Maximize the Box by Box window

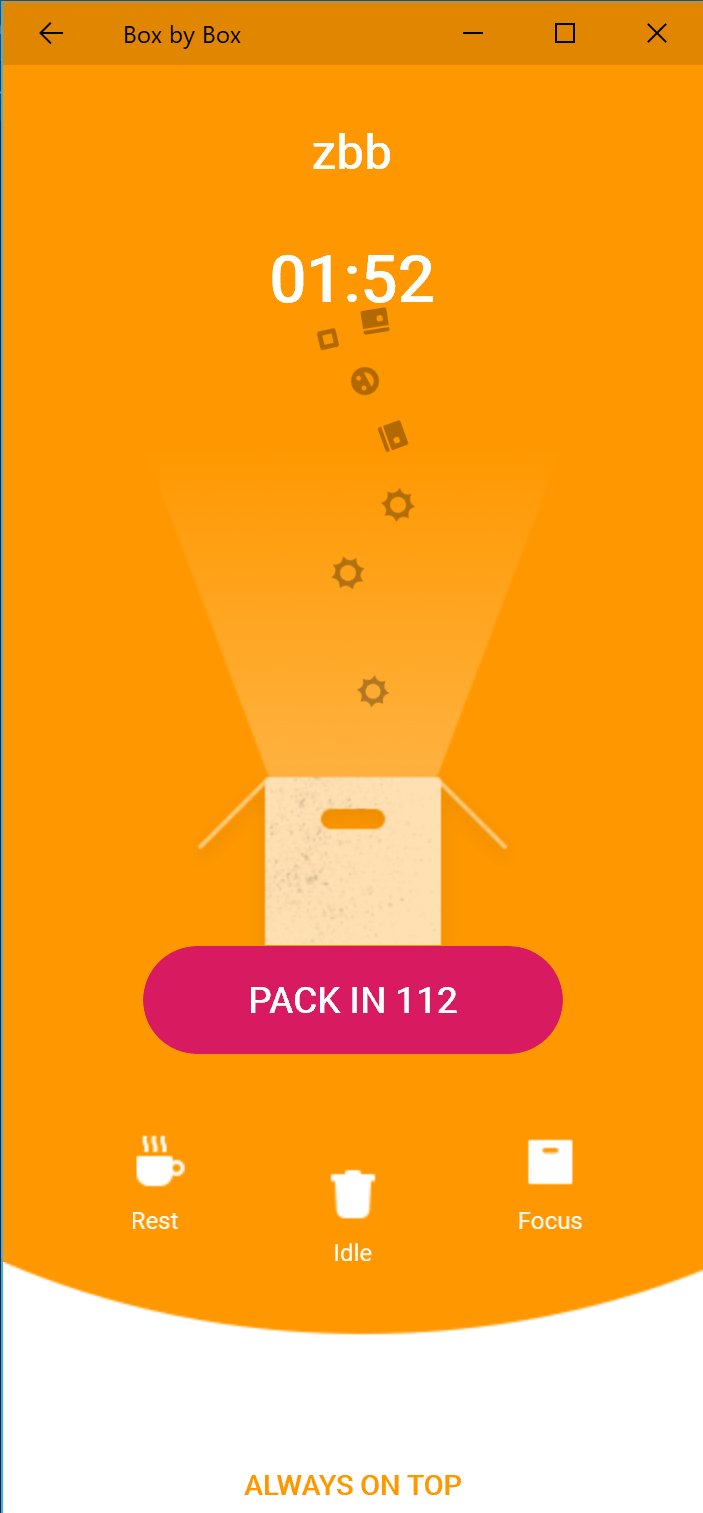pyautogui.click(x=565, y=34)
